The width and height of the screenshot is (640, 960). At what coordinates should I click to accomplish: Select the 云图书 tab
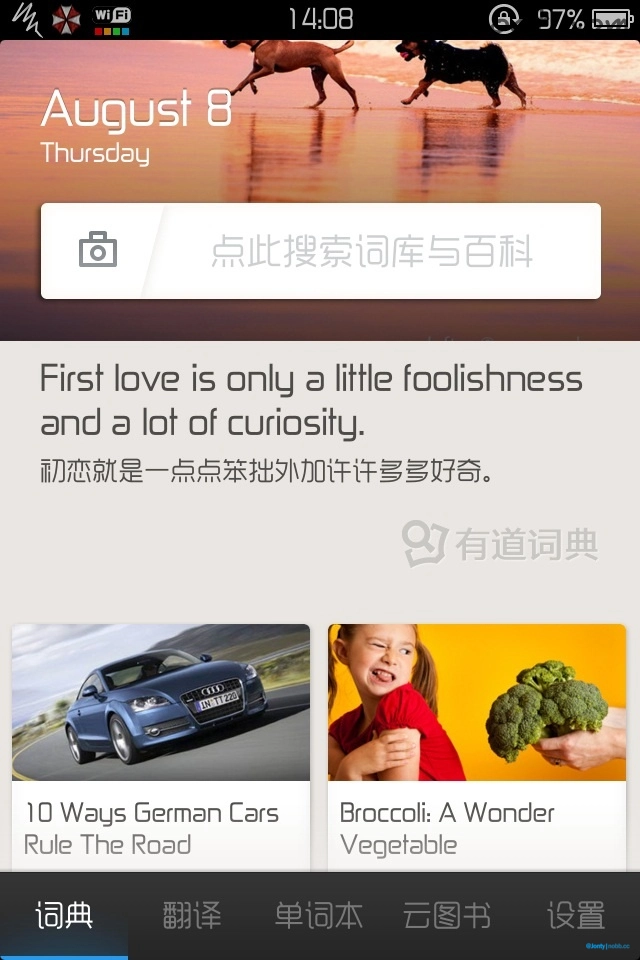pyautogui.click(x=447, y=915)
